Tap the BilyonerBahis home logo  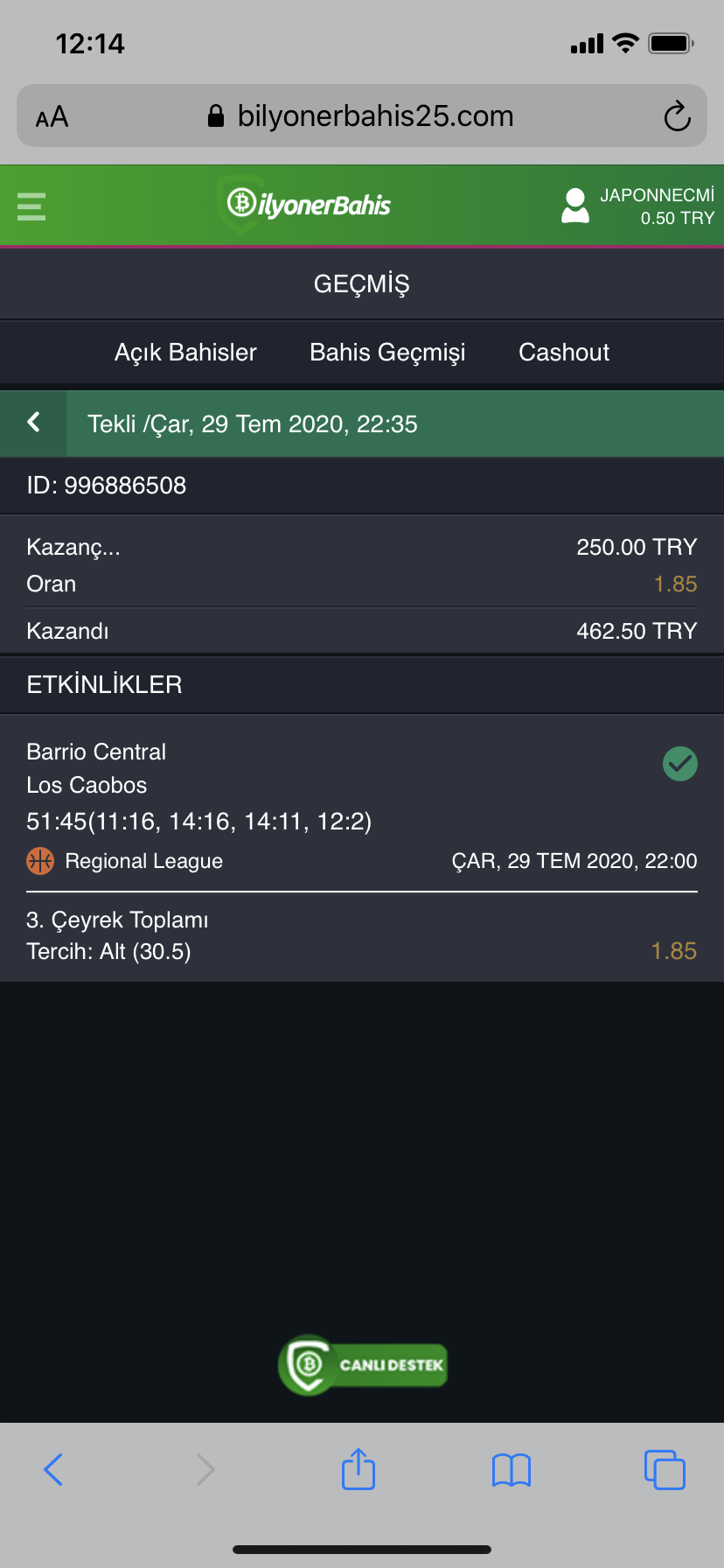point(306,205)
